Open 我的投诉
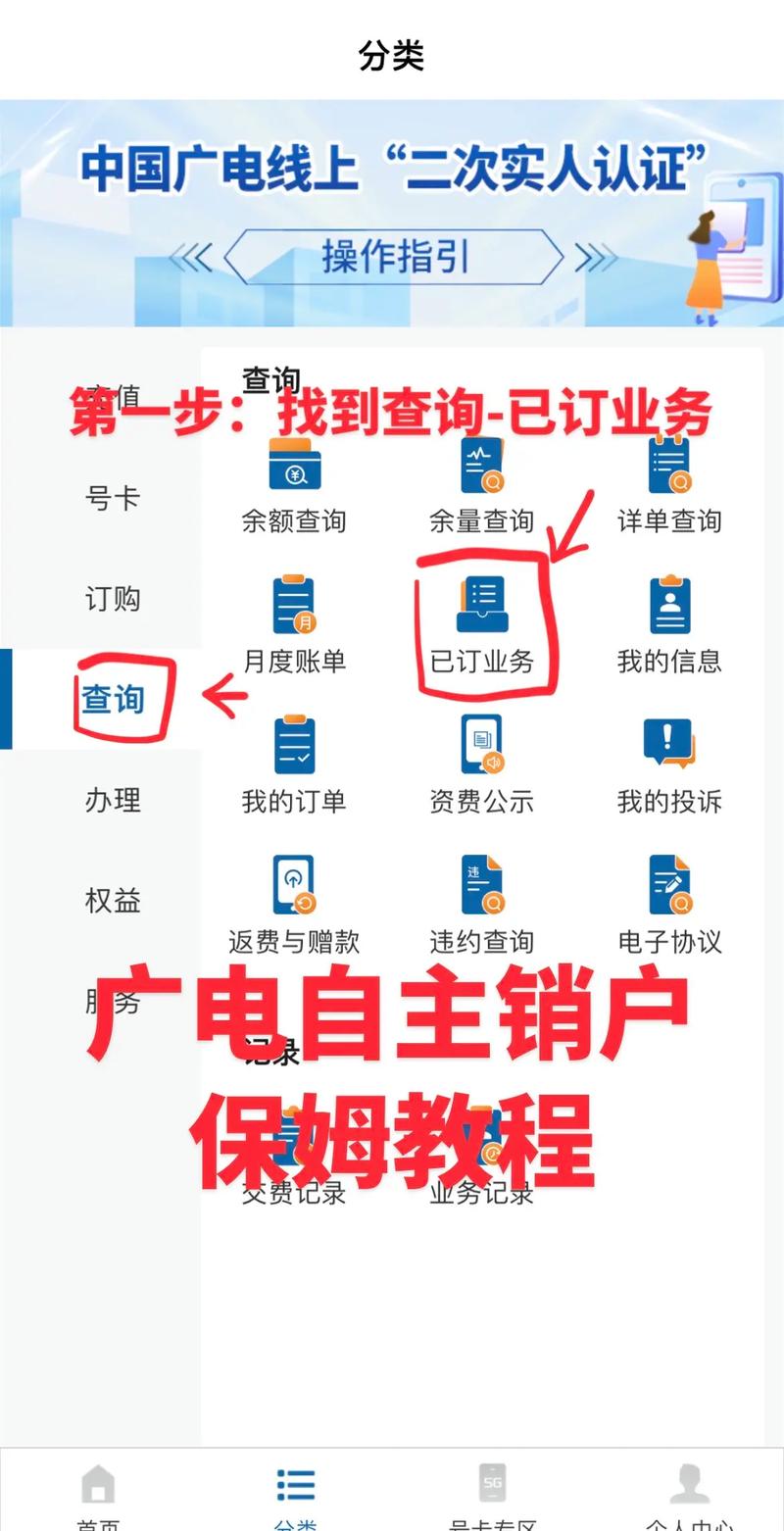Image resolution: width=784 pixels, height=1531 pixels. (x=669, y=765)
